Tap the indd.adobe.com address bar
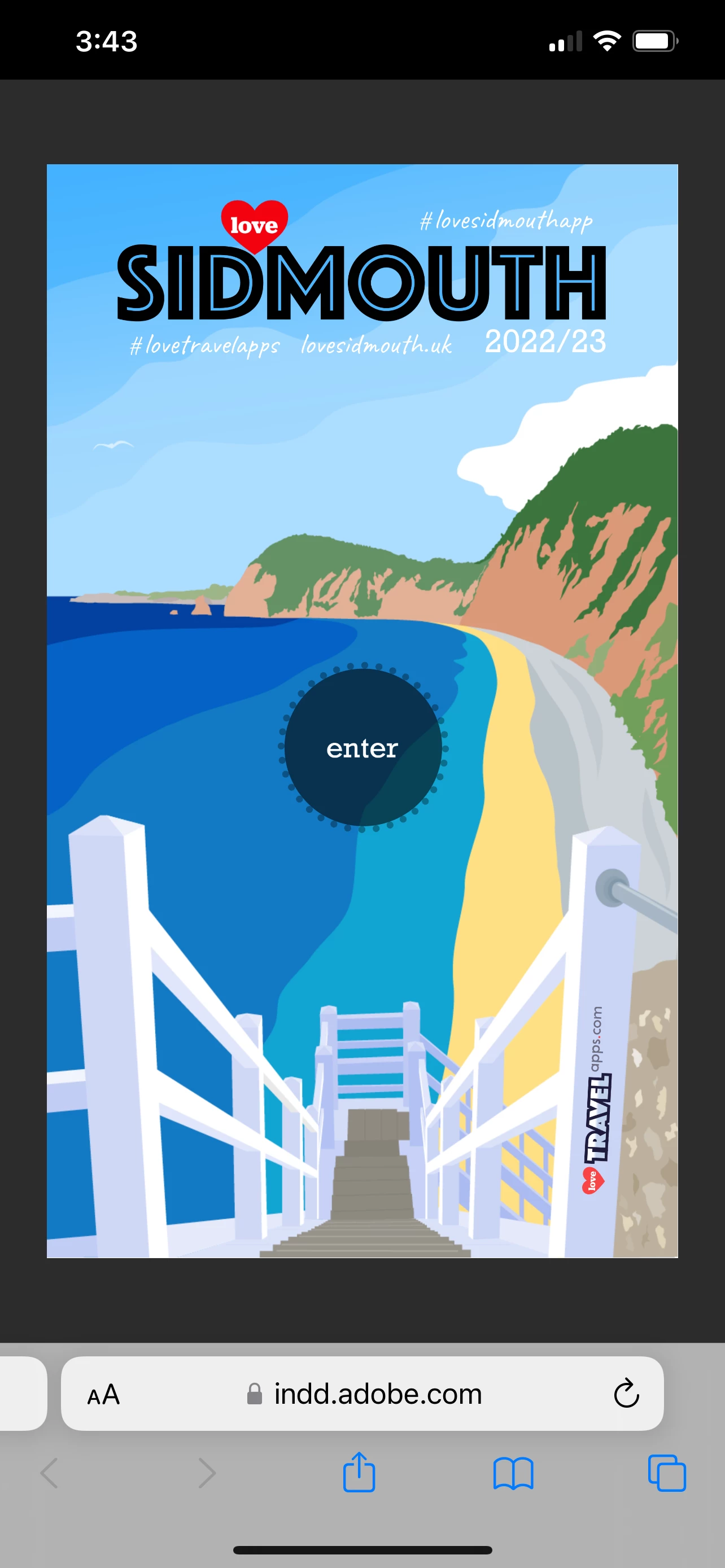 coord(364,1394)
